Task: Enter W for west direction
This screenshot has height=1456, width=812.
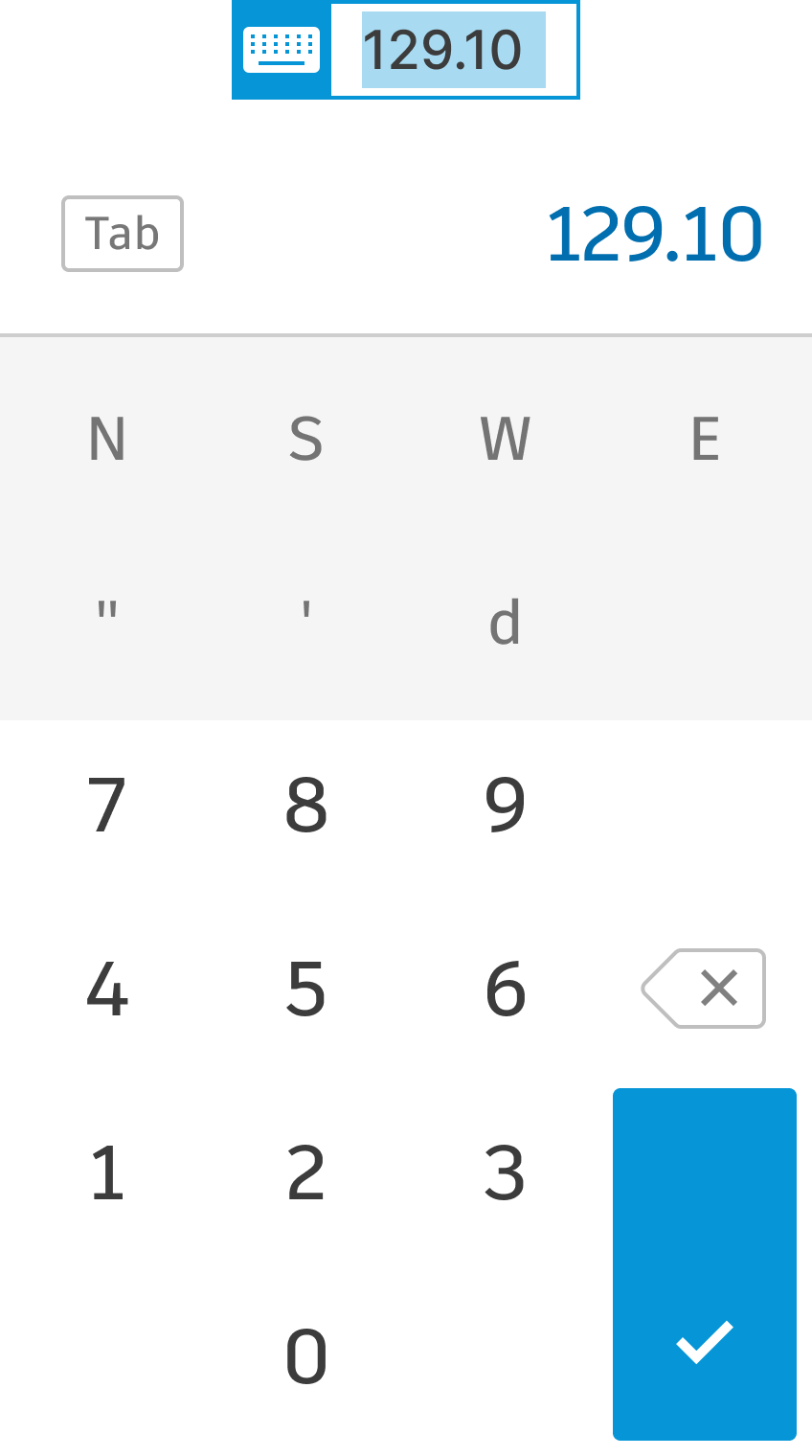Action: 506,439
